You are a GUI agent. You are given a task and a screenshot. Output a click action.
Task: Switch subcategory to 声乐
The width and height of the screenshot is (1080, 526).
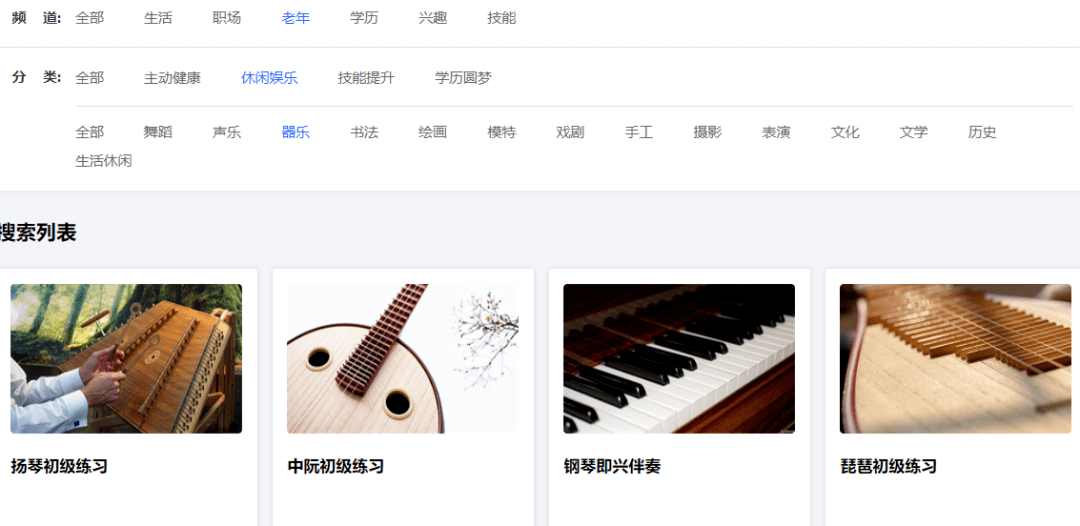(227, 132)
